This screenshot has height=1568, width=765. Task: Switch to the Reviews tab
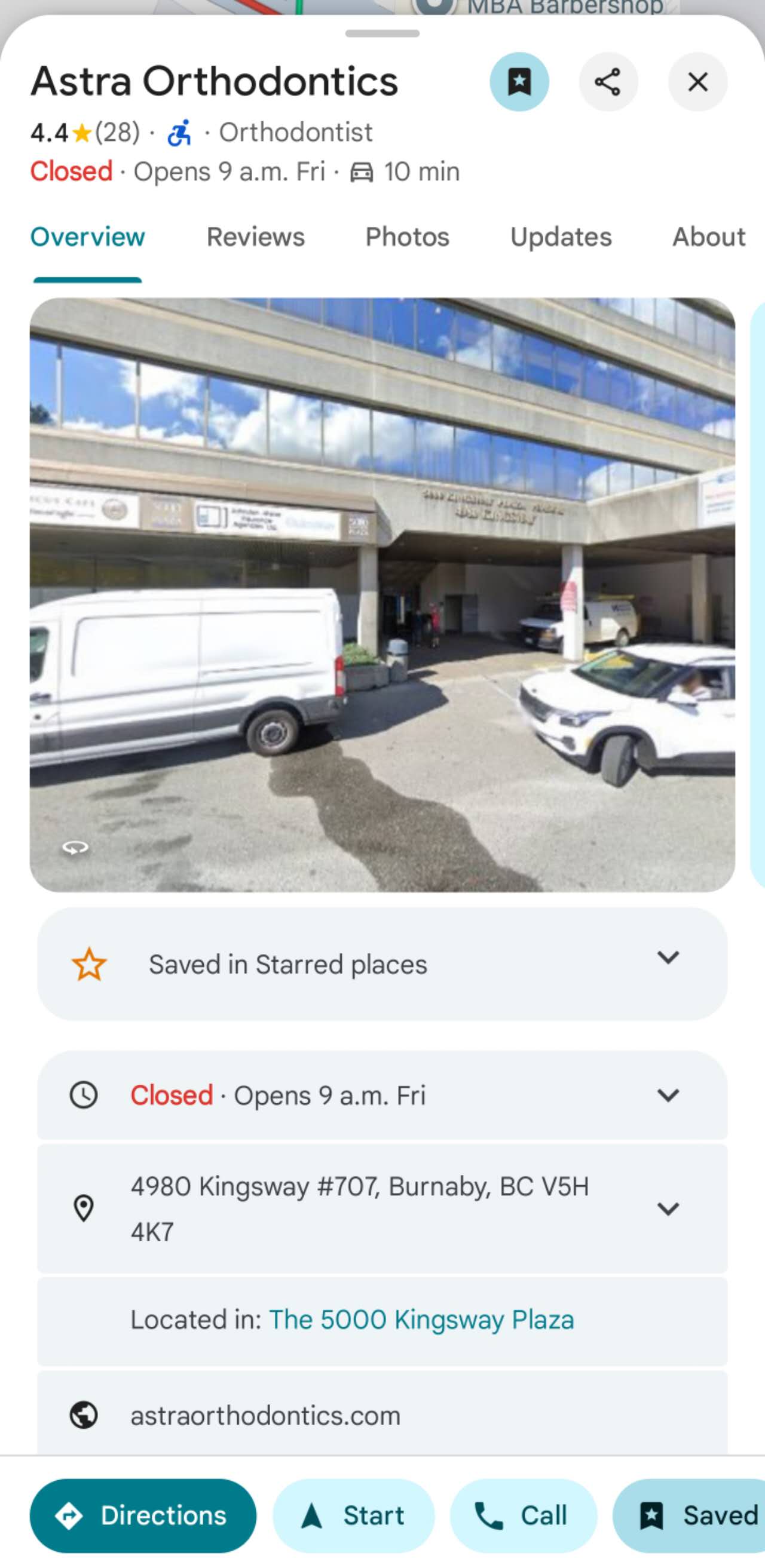tap(255, 237)
